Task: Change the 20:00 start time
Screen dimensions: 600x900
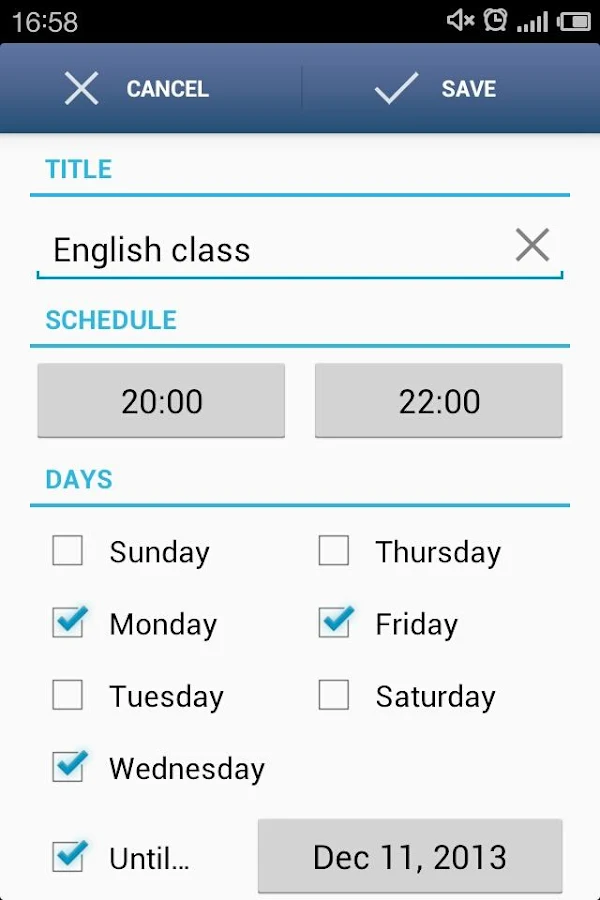Action: pyautogui.click(x=161, y=401)
